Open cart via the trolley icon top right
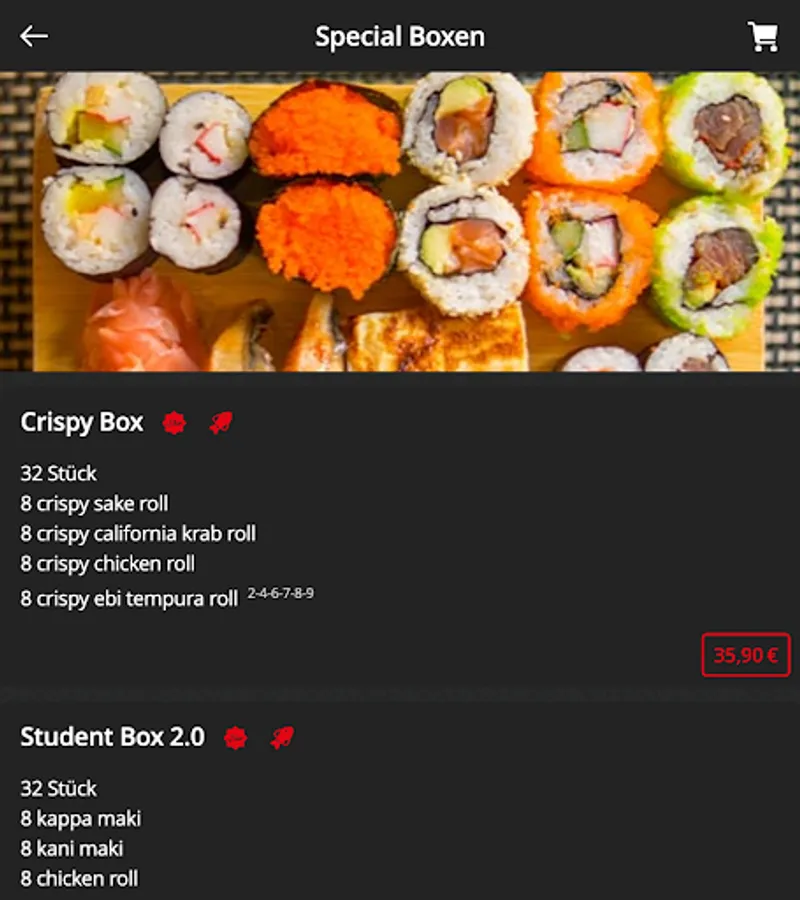Viewport: 800px width, 900px height. pyautogui.click(x=763, y=35)
